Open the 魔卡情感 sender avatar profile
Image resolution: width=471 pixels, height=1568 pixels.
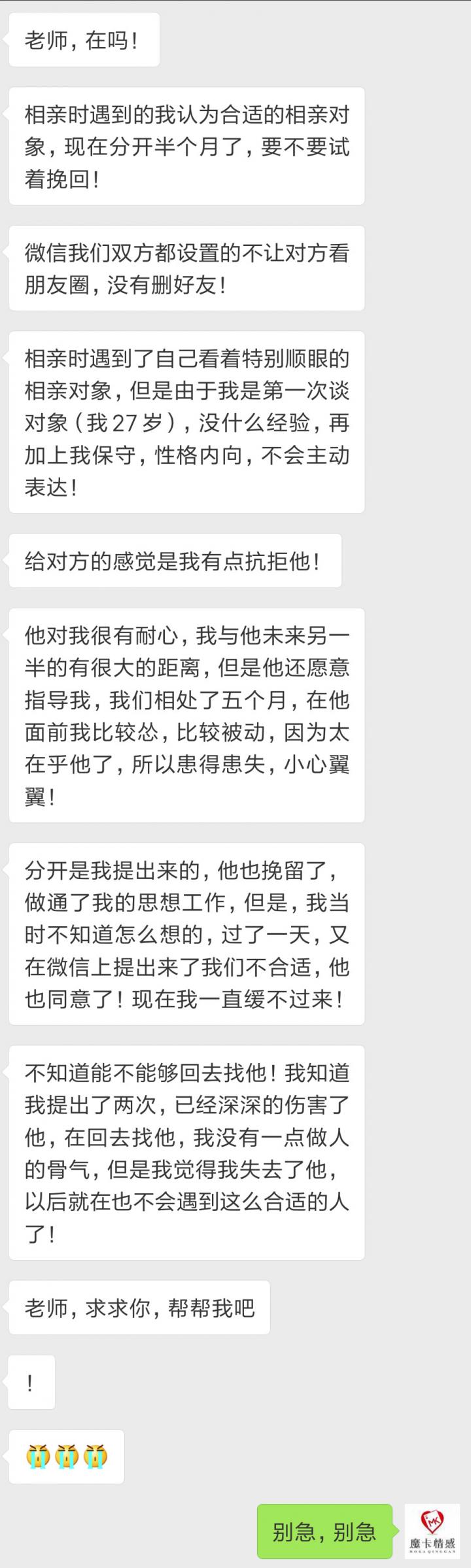(432, 1530)
